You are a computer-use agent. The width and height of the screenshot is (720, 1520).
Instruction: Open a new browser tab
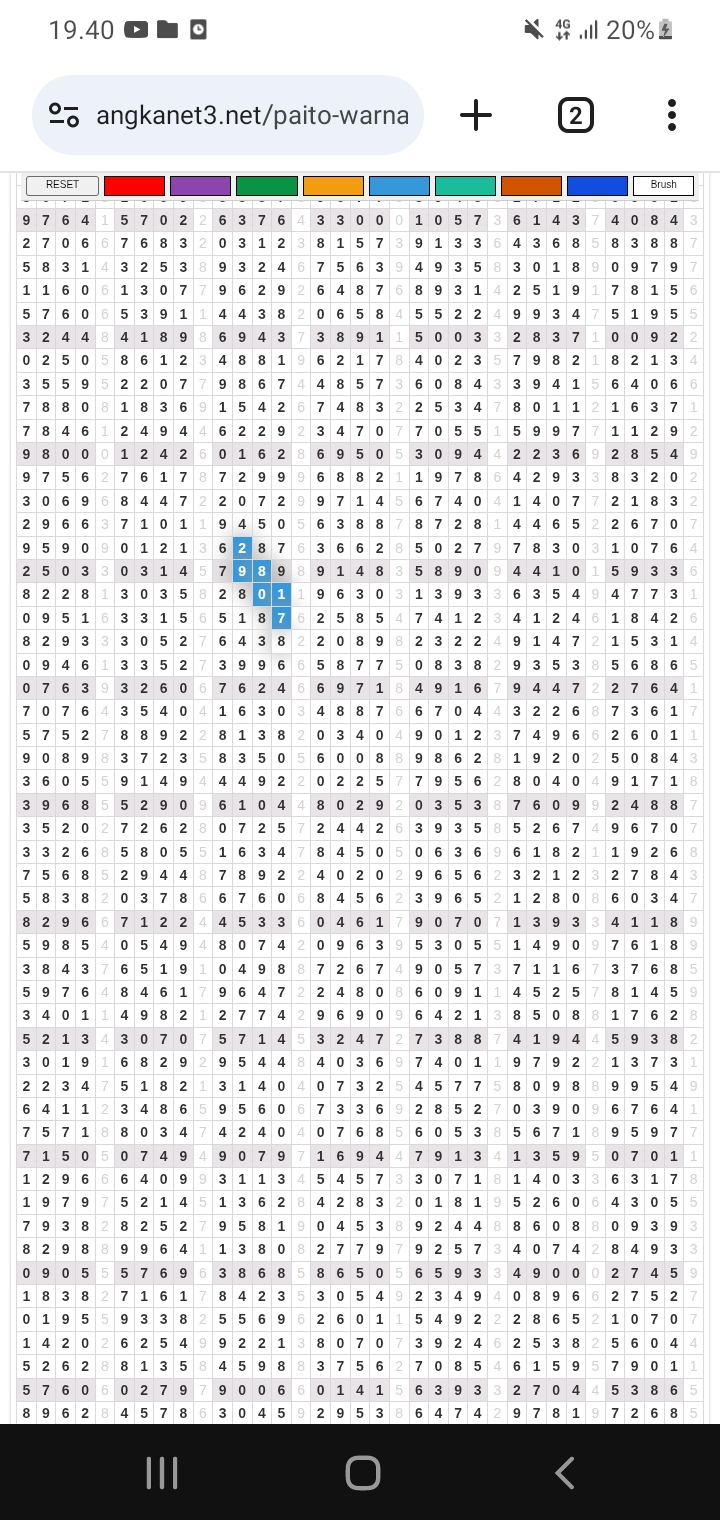[x=476, y=116]
